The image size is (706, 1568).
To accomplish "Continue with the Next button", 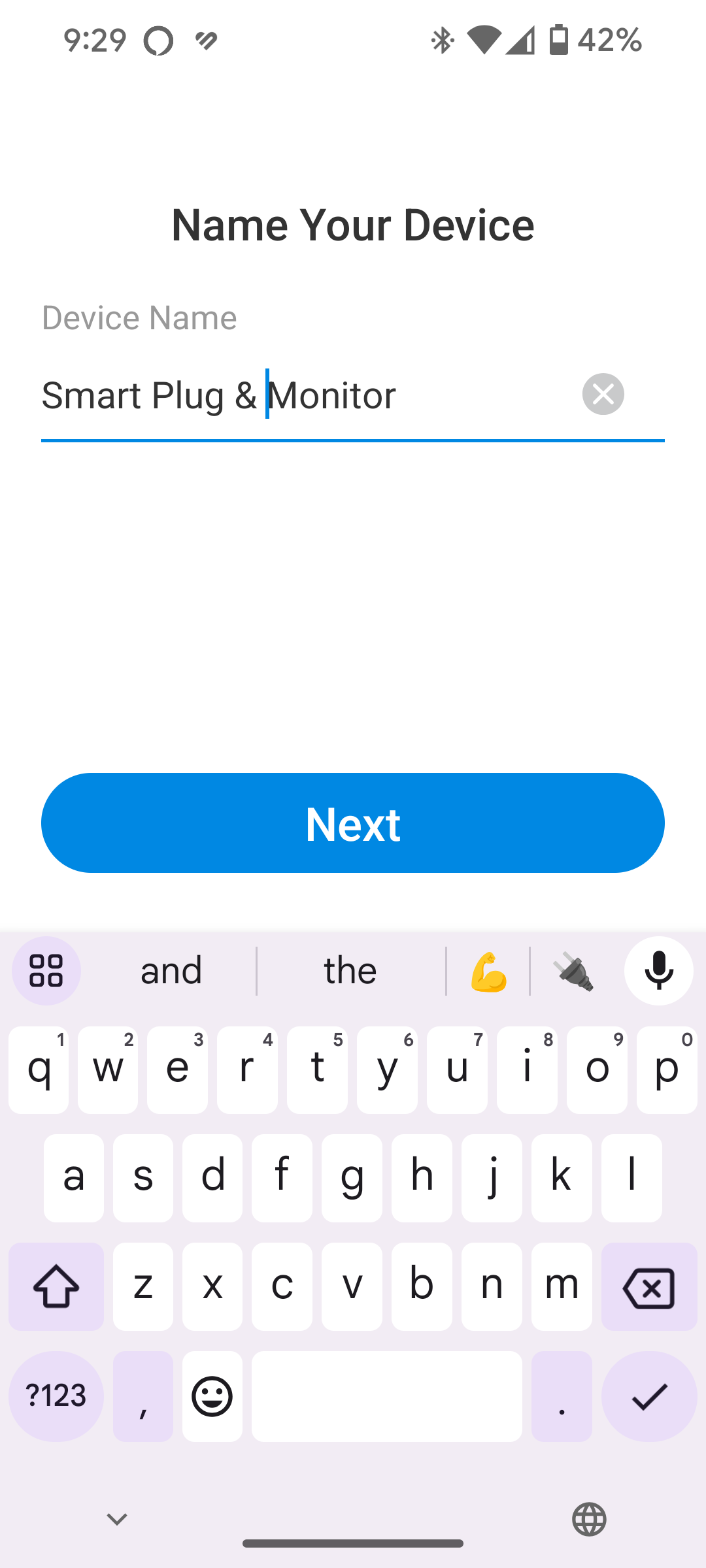I will pyautogui.click(x=353, y=823).
